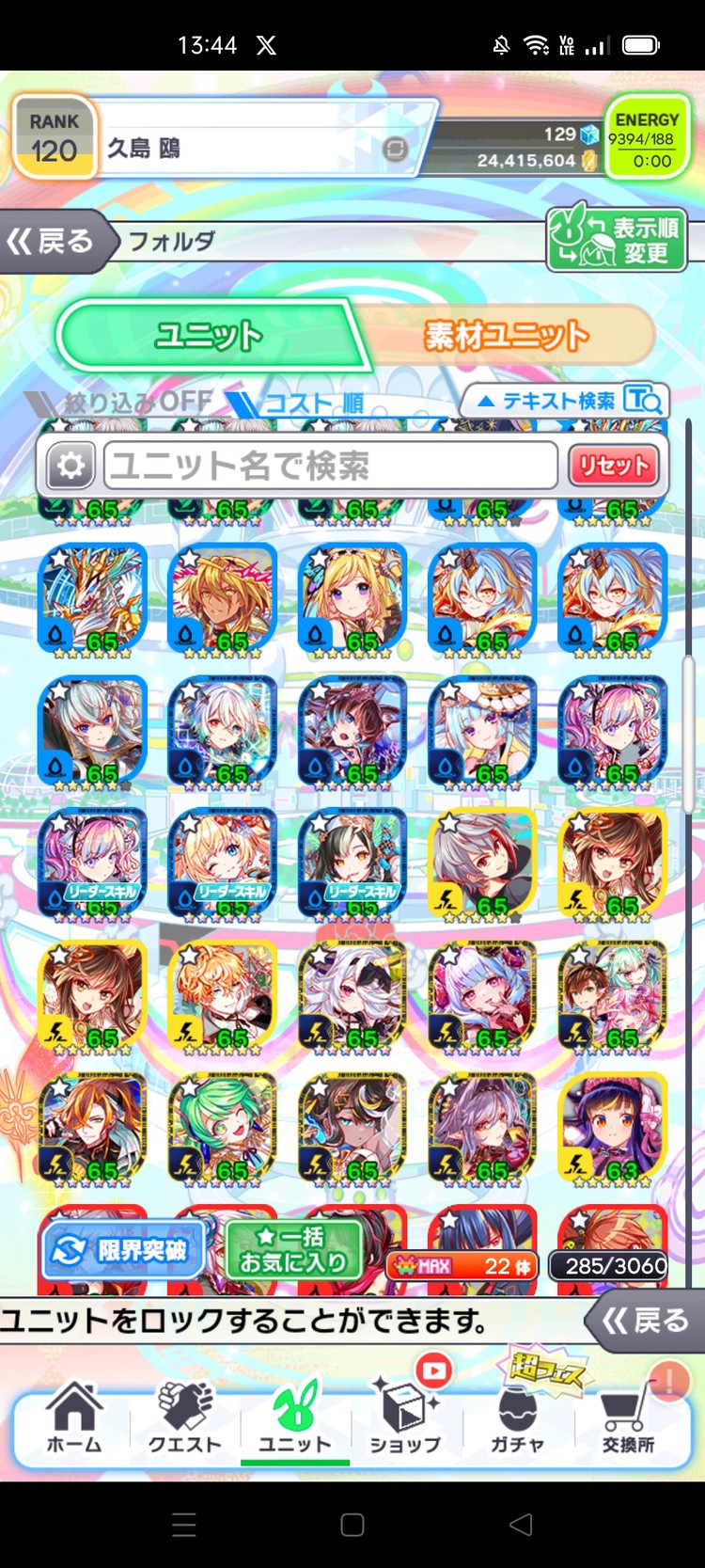The width and height of the screenshot is (705, 1568).
Task: Go to the ホーム home tab
Action: coord(73,1418)
